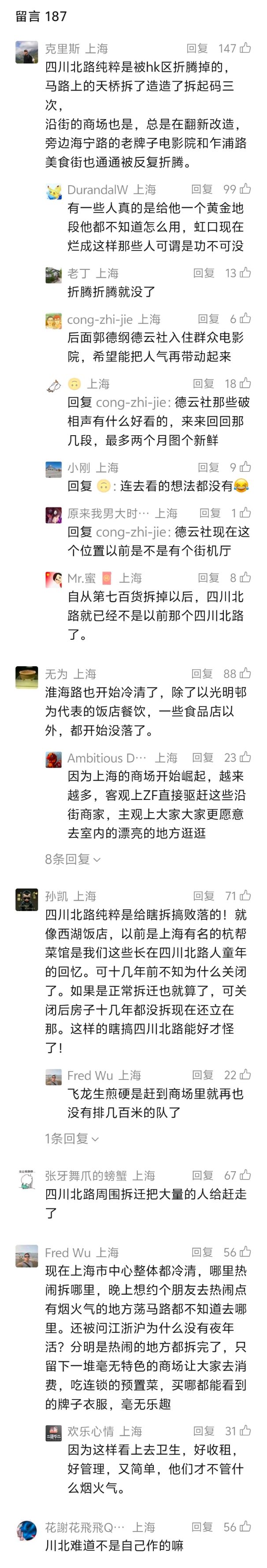Like 欢乐心情's reply about 烟火气
The image size is (267, 1568).
click(x=246, y=1431)
